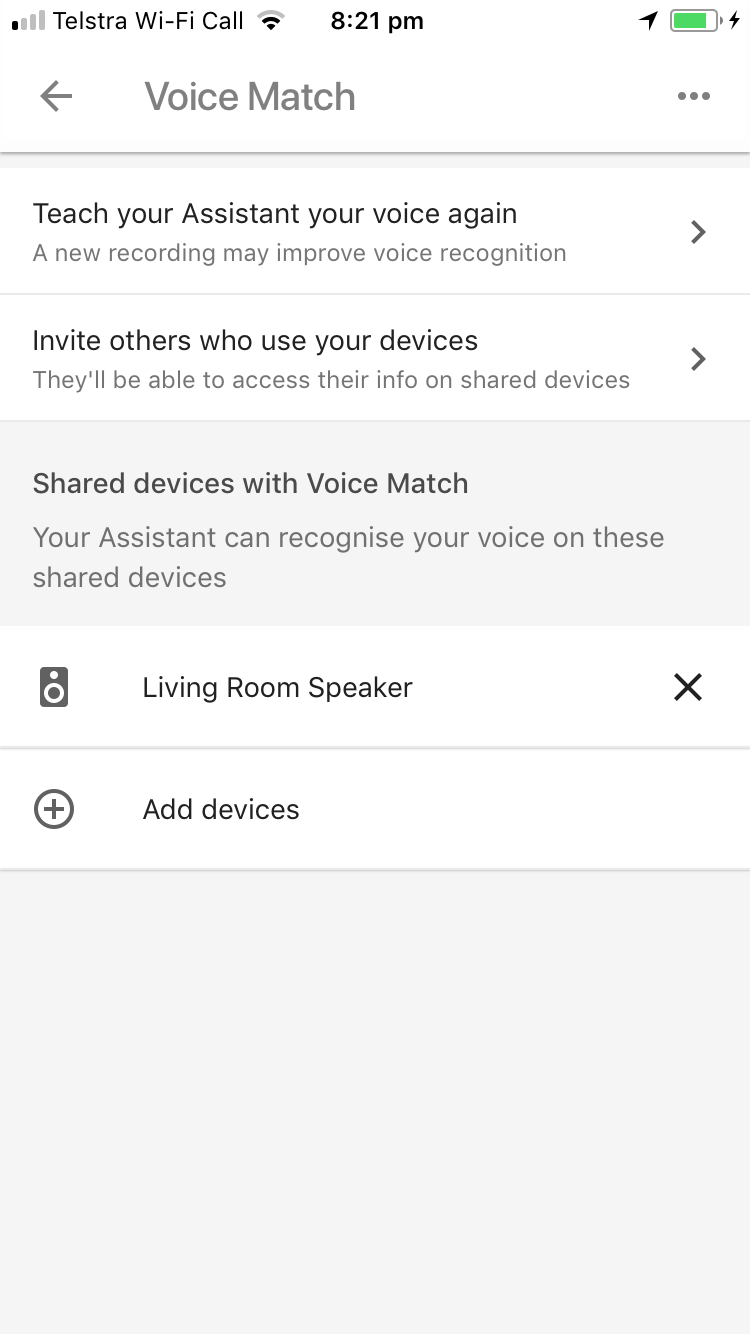Select the Living Room Speaker row
750x1334 pixels.
pos(277,688)
